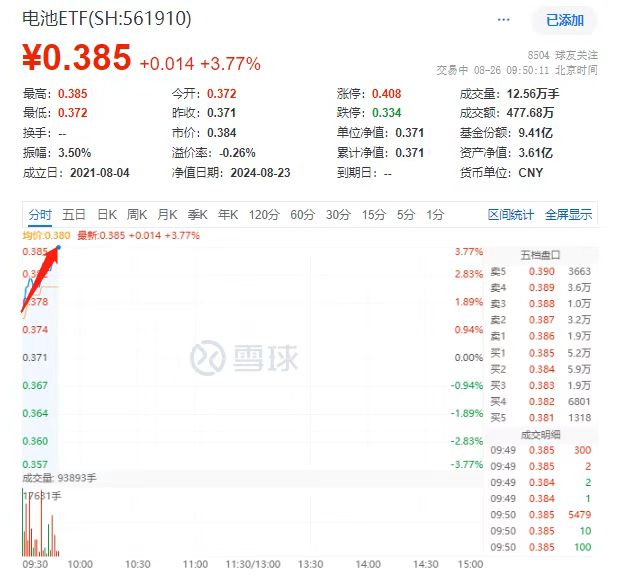Show the 年K chart
The image size is (619, 583).
228,215
